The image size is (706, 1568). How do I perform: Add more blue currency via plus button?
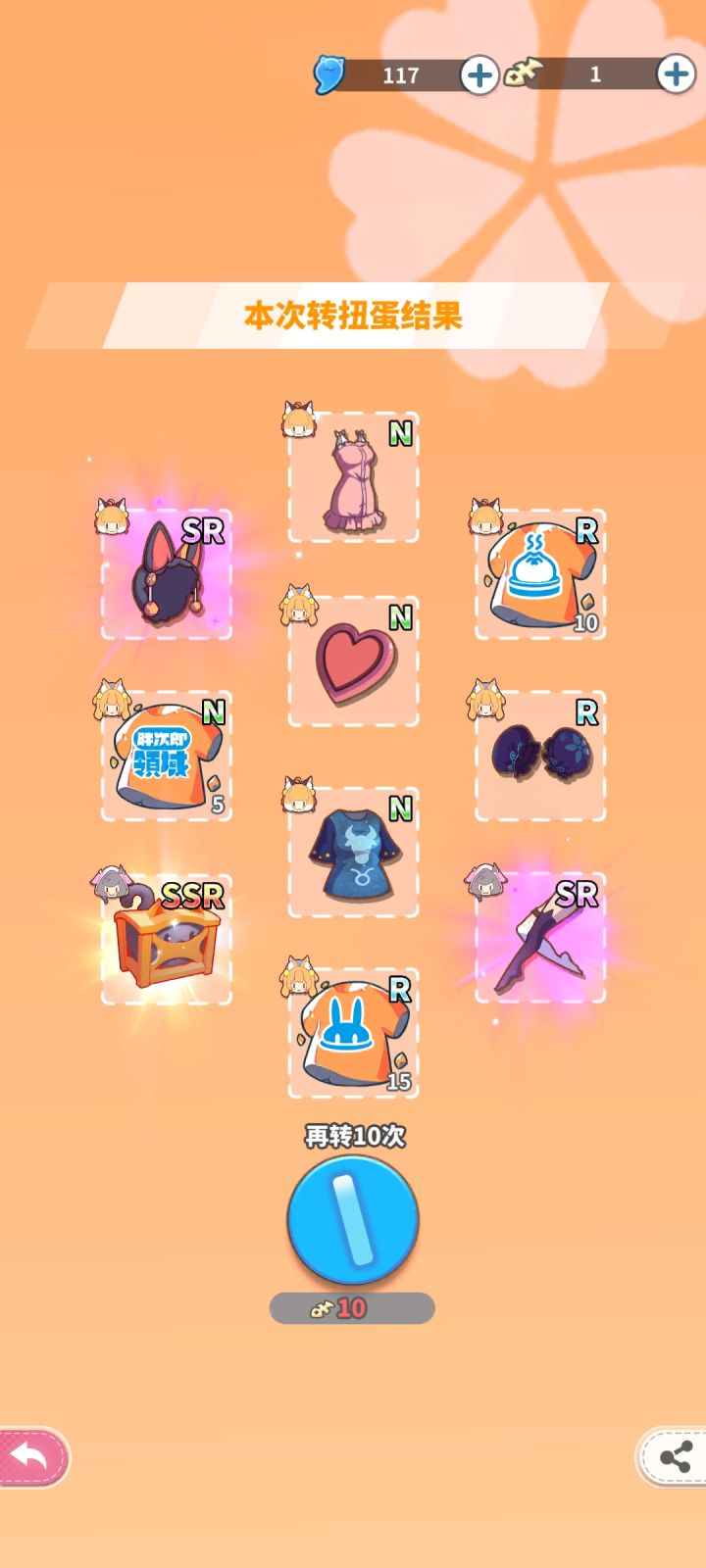pos(479,75)
